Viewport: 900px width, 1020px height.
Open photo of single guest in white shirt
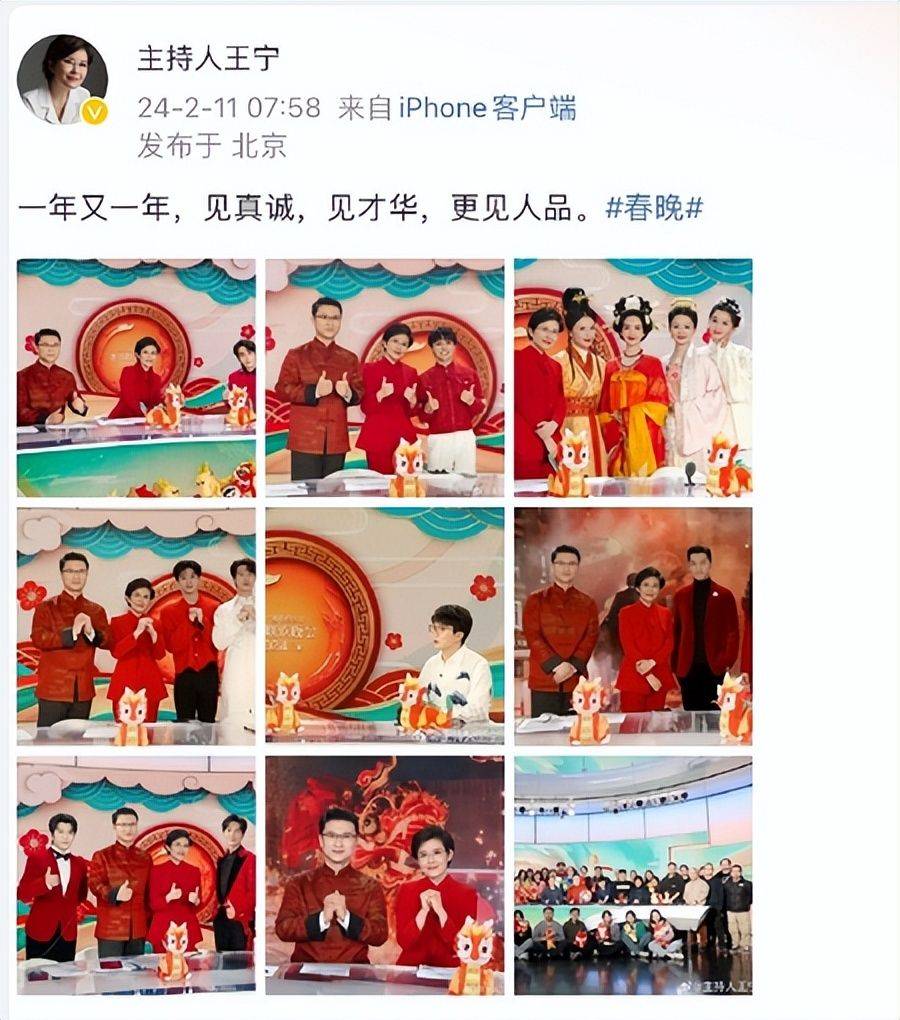[x=385, y=626]
